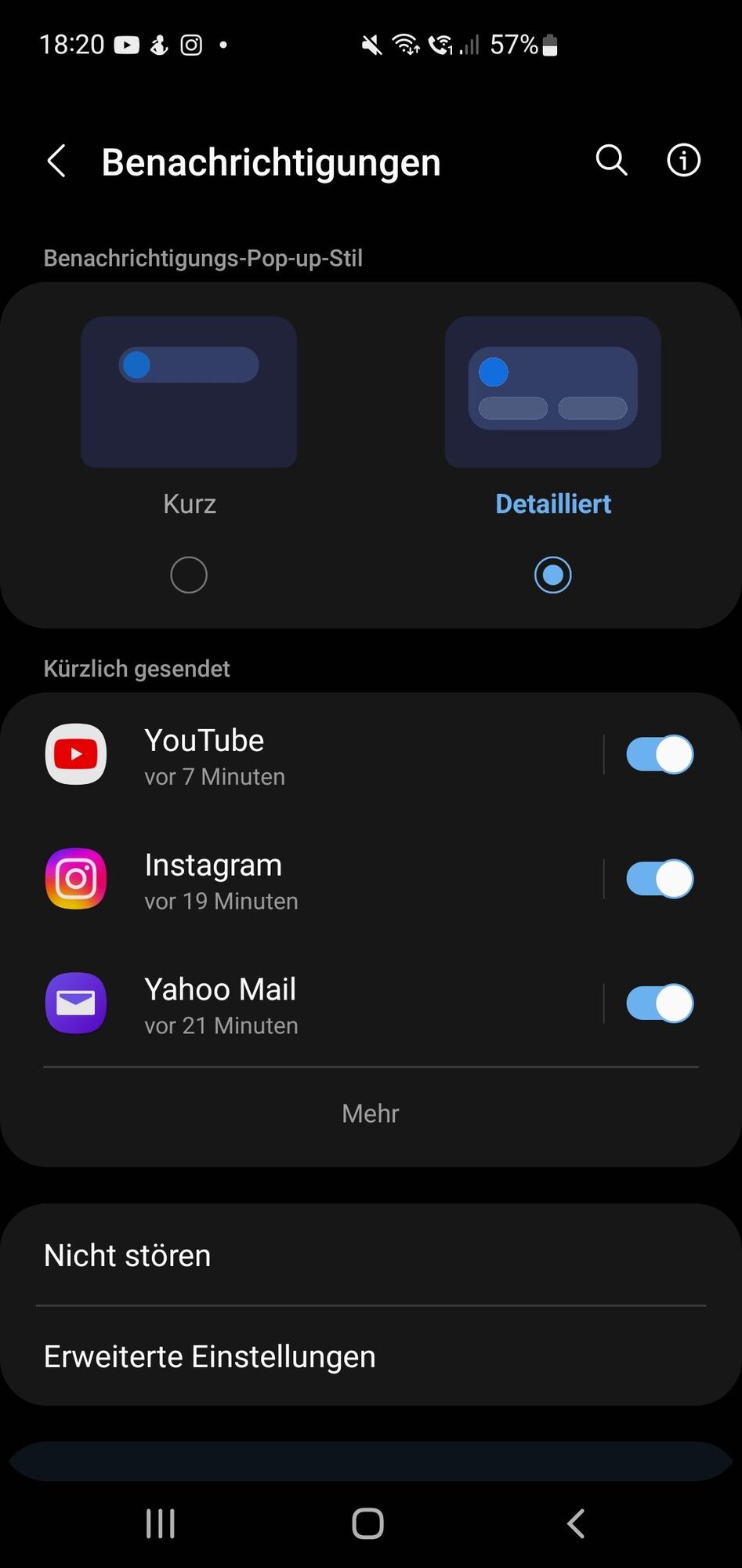The width and height of the screenshot is (742, 1568).
Task: Open Instagram notification settings
Action: 313,880
